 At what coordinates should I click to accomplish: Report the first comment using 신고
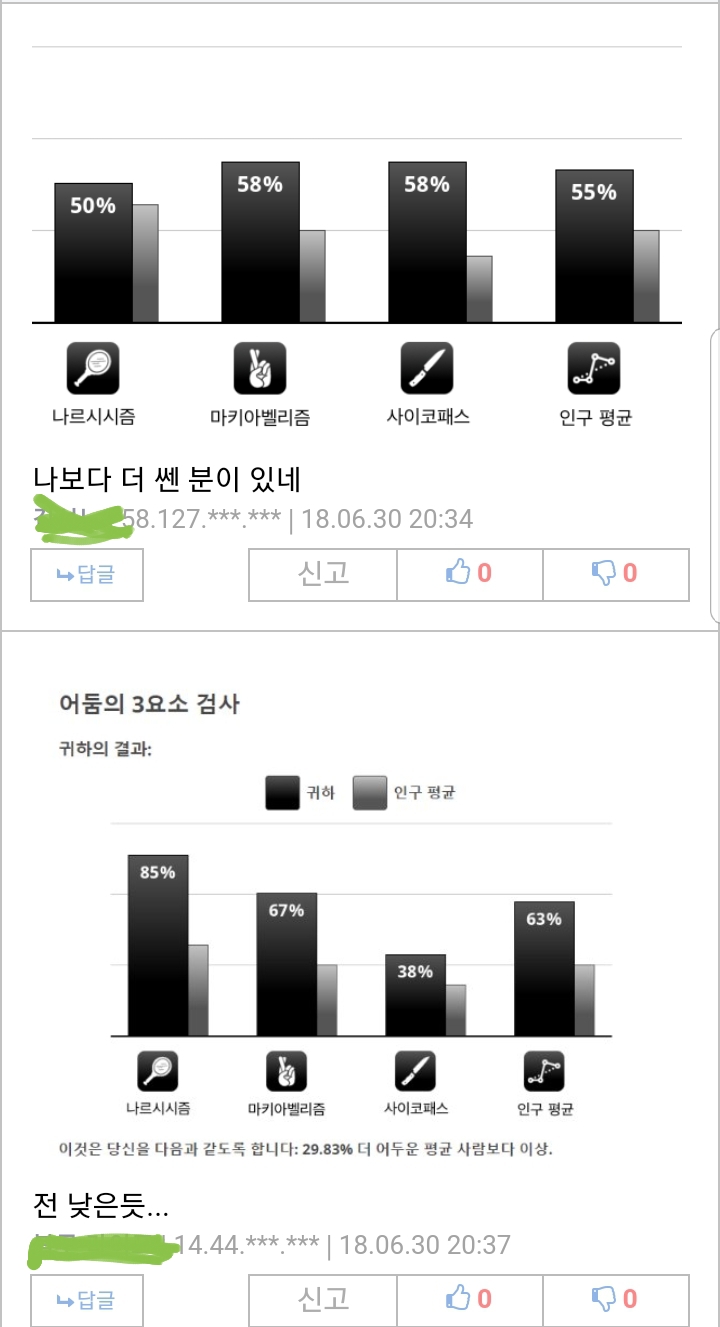321,574
